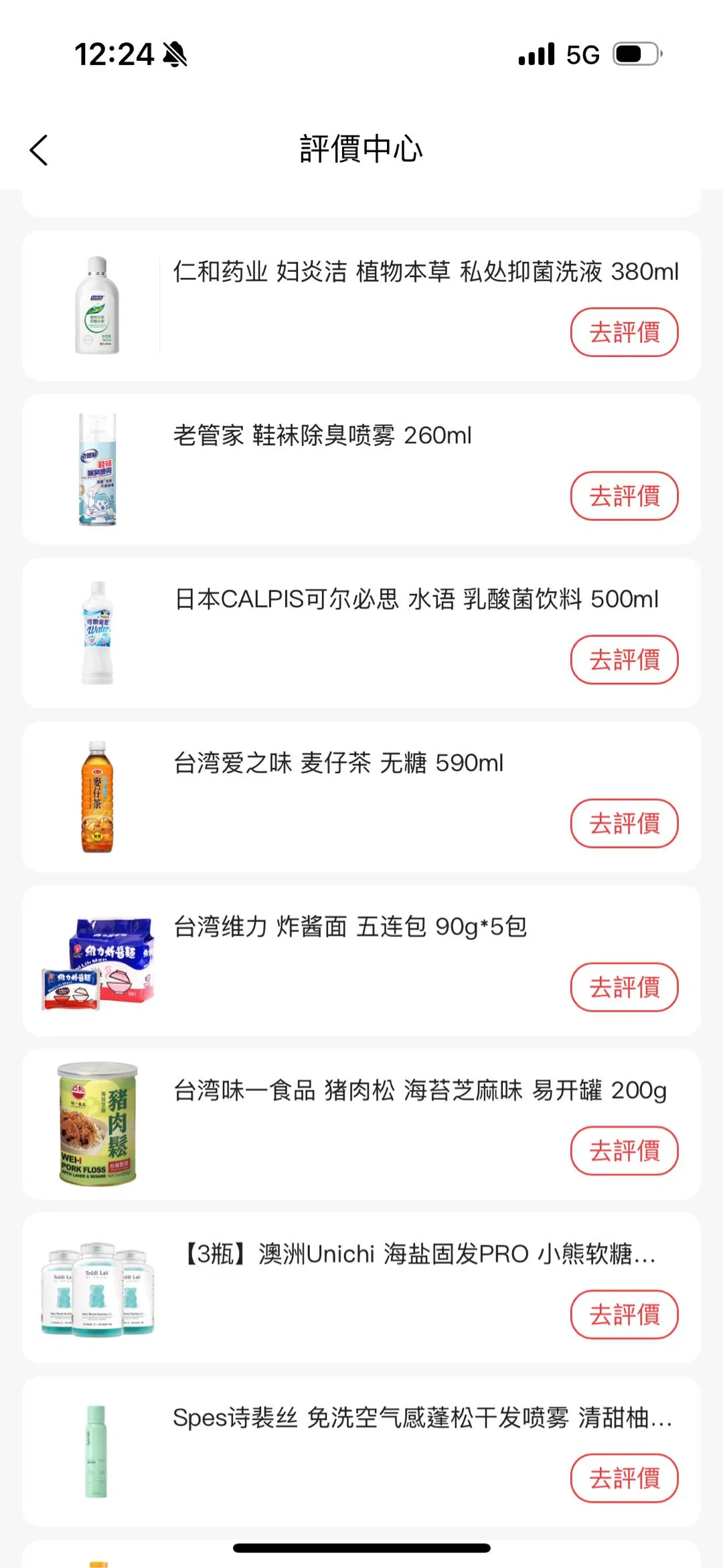This screenshot has height=1568, width=723.
Task: Open the 老管家 spray product image
Action: click(x=97, y=469)
